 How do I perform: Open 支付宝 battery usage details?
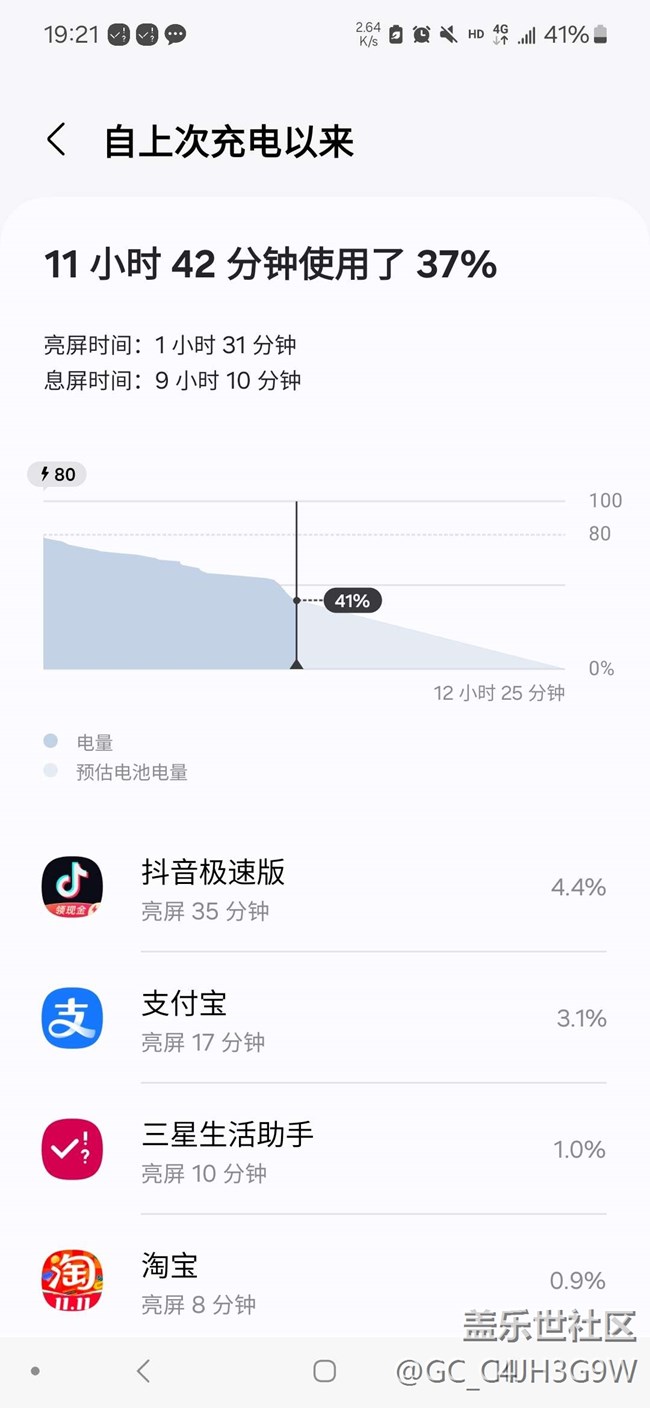(324, 1018)
